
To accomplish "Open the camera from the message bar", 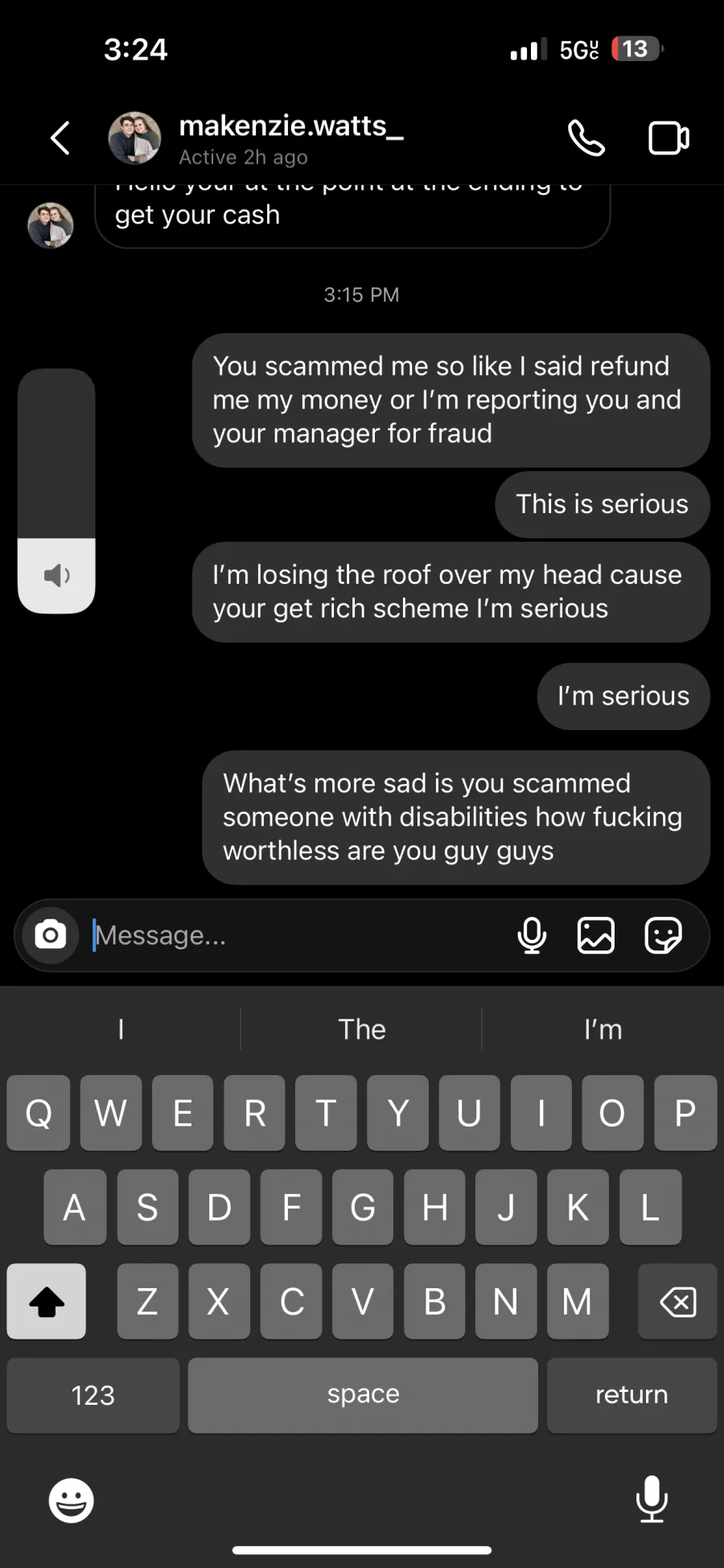I will tap(51, 934).
